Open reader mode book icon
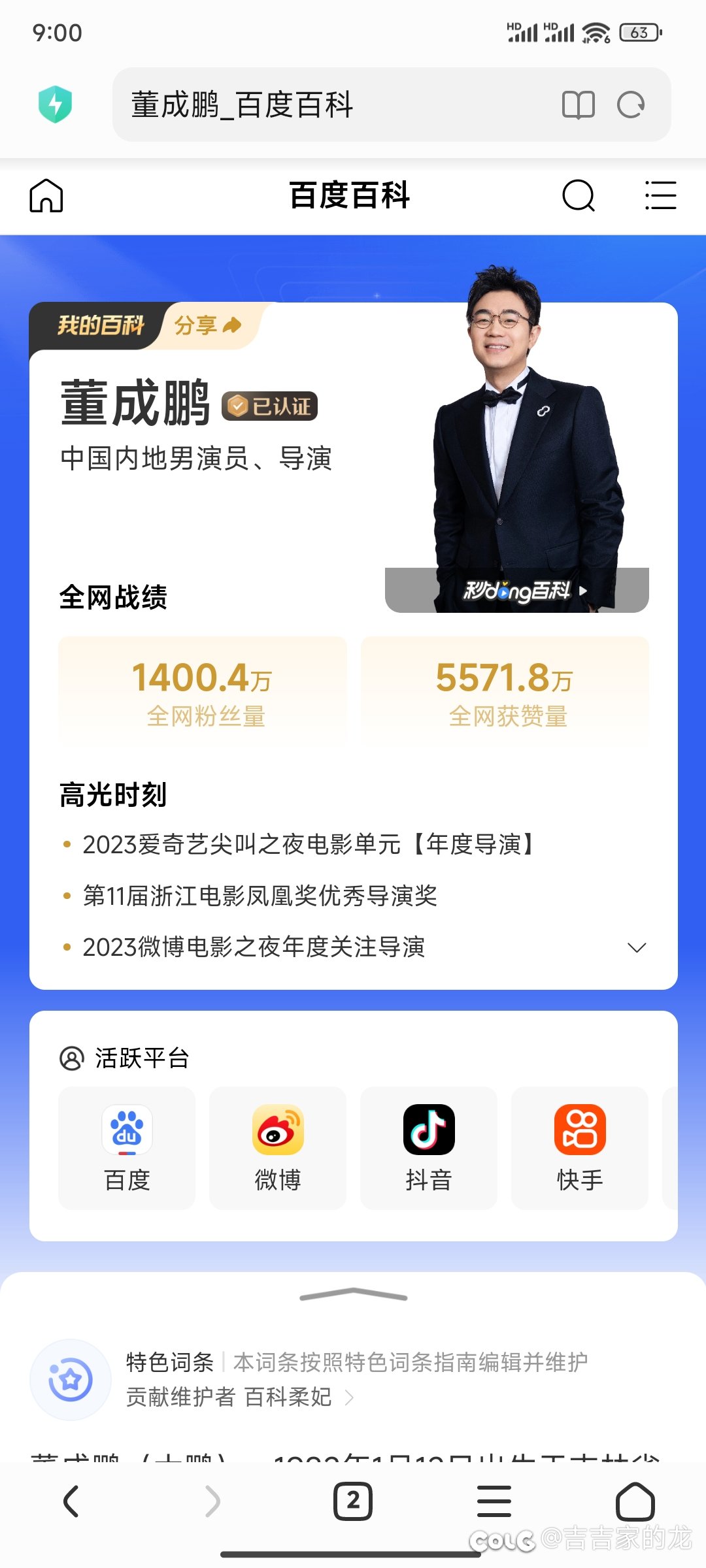The height and width of the screenshot is (1568, 706). [x=578, y=105]
